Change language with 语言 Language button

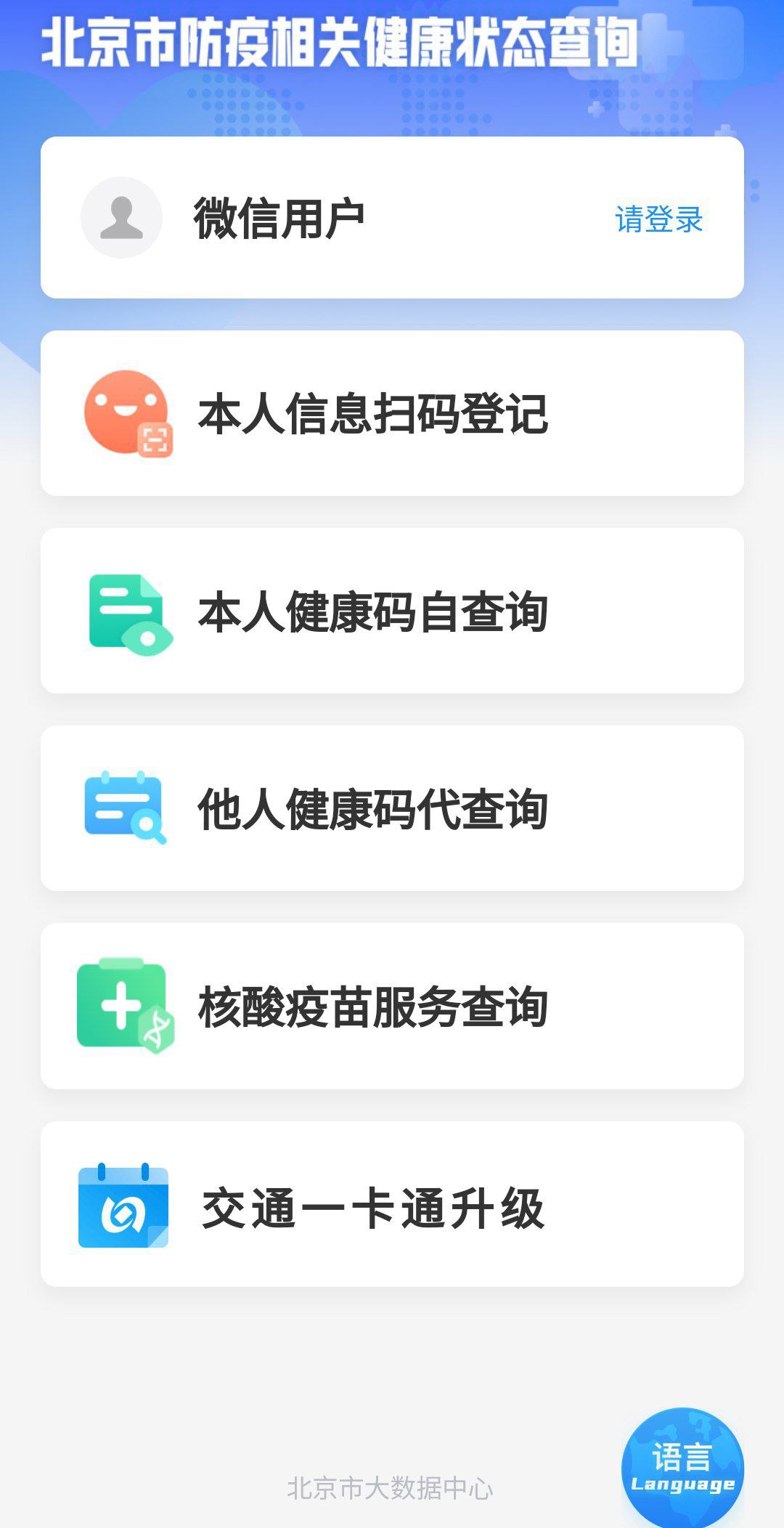pyautogui.click(x=682, y=1468)
